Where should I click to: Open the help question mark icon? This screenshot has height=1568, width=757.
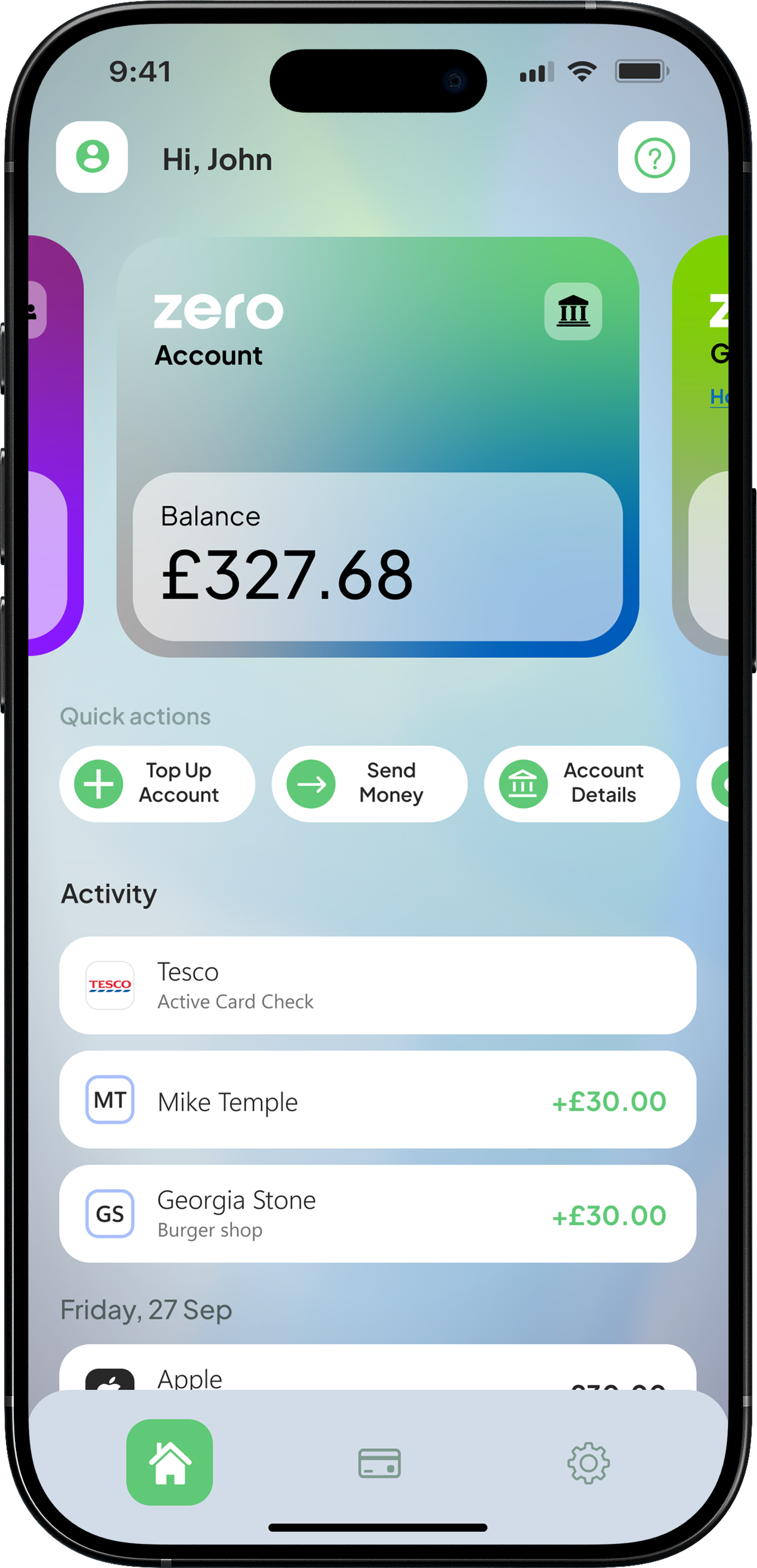coord(654,157)
